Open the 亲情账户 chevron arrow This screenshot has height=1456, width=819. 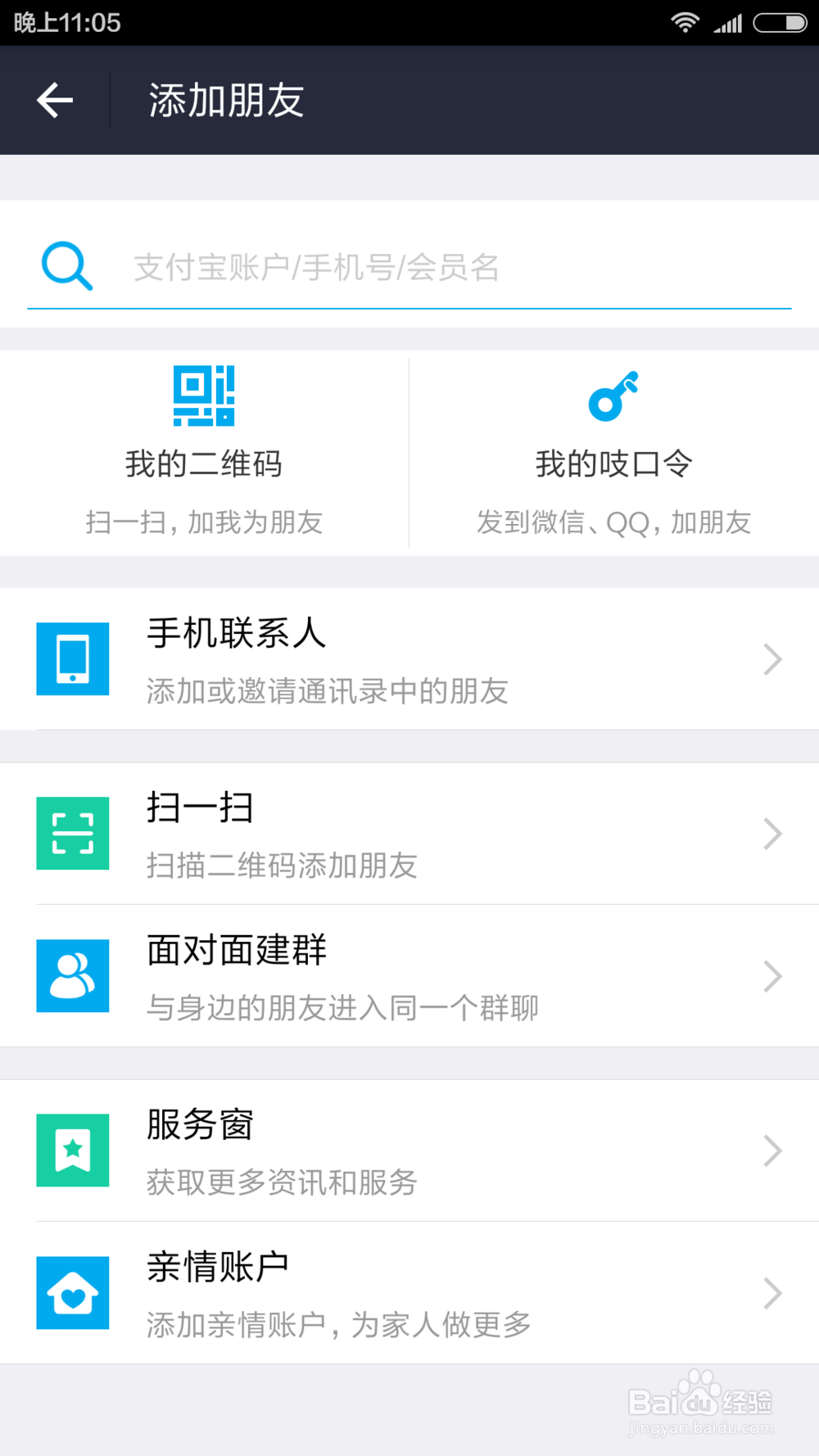tap(771, 1293)
